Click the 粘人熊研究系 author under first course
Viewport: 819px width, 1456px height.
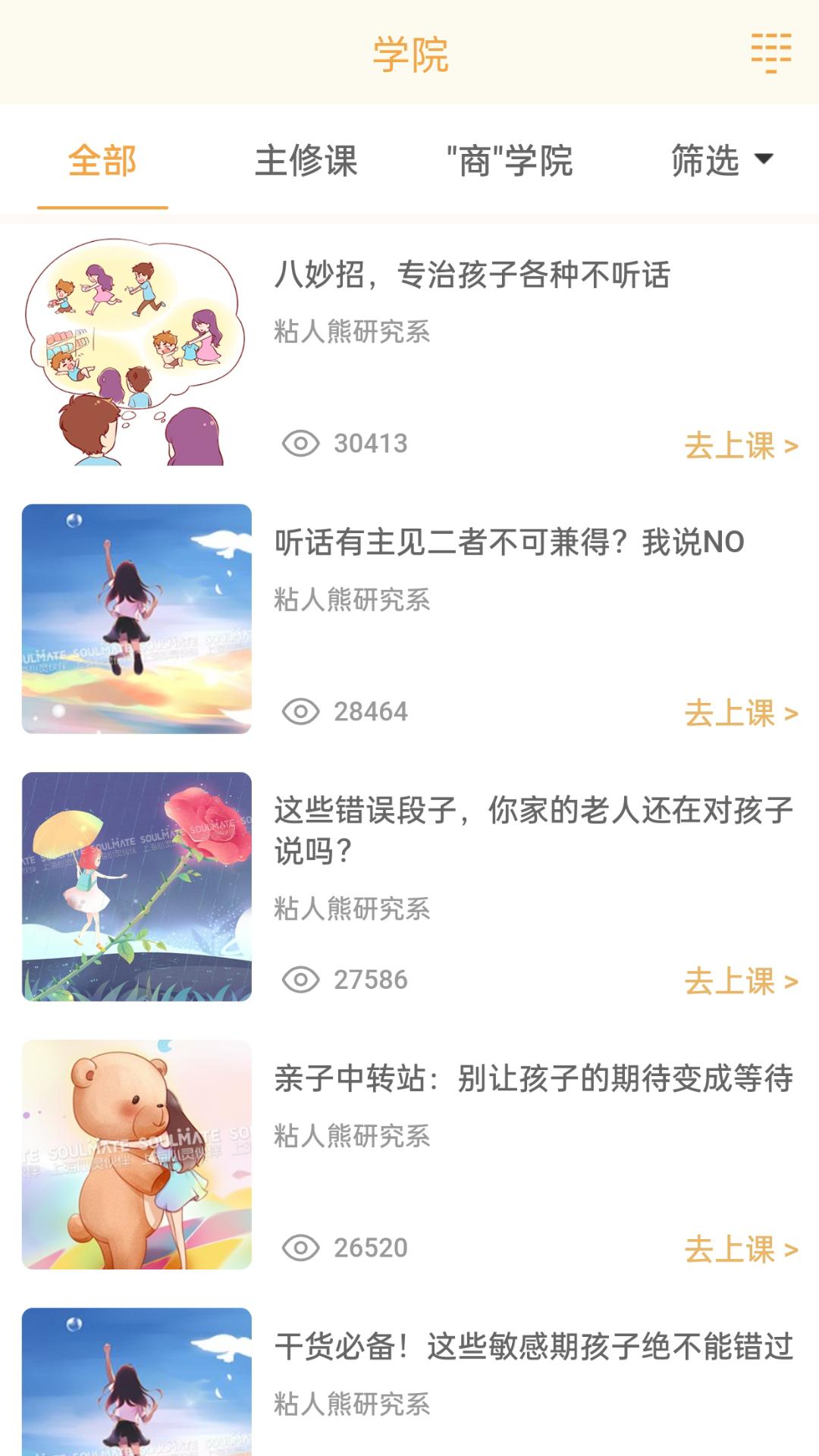coord(351,330)
